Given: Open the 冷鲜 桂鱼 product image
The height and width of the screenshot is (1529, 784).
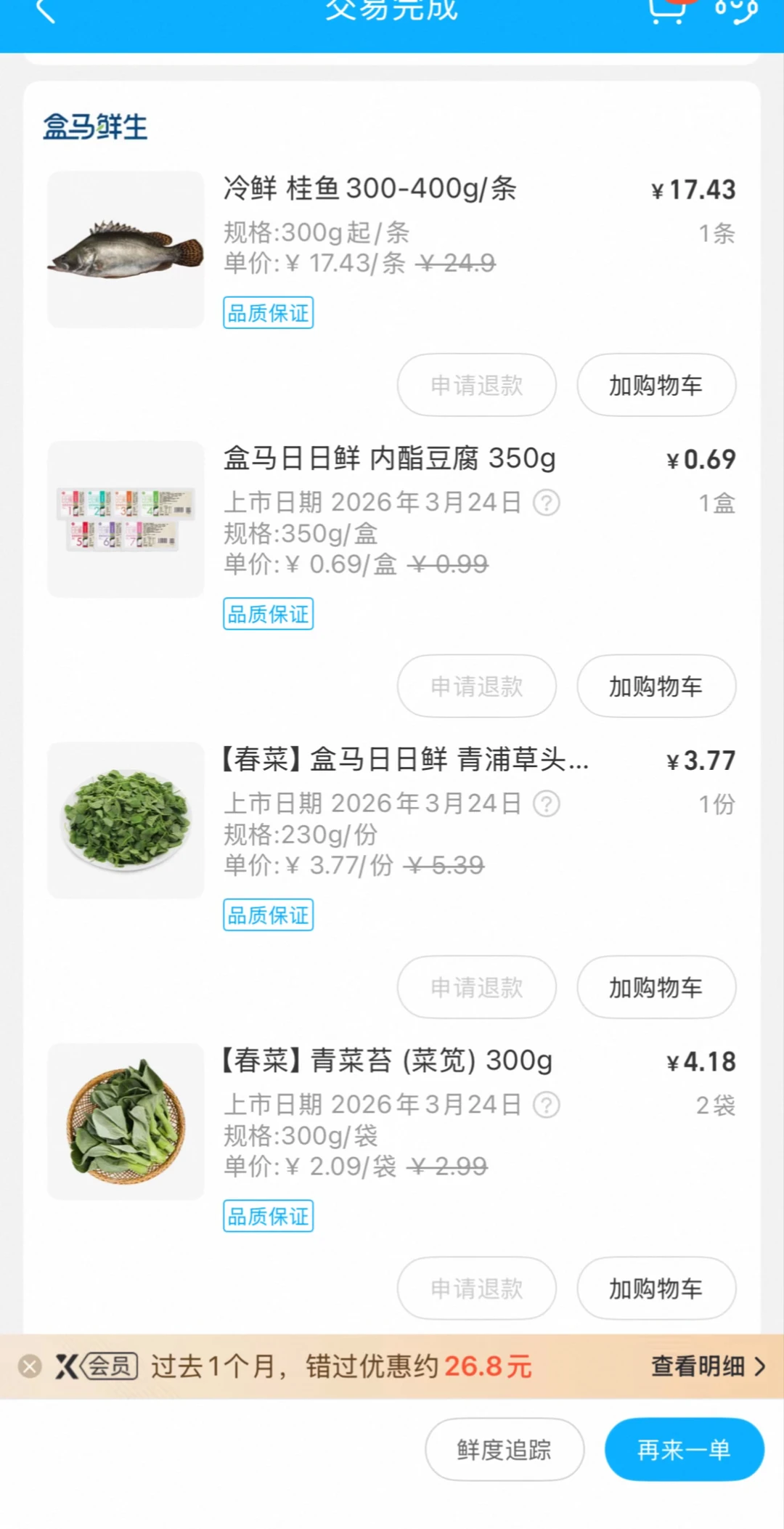Looking at the screenshot, I should click(126, 249).
